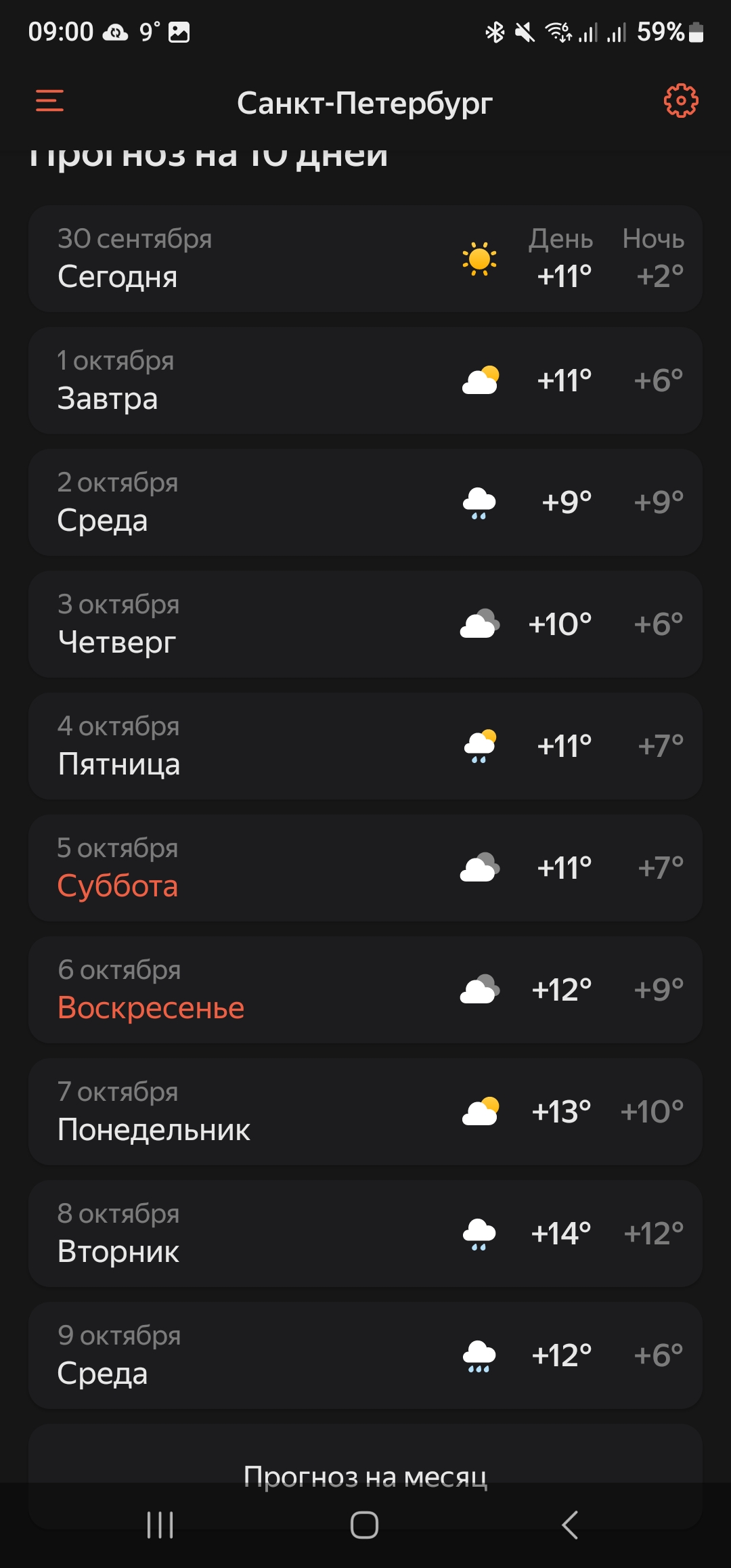Viewport: 731px width, 1568px height.
Task: Open the Понедельник 7 октября forecast
Action: (x=365, y=1112)
